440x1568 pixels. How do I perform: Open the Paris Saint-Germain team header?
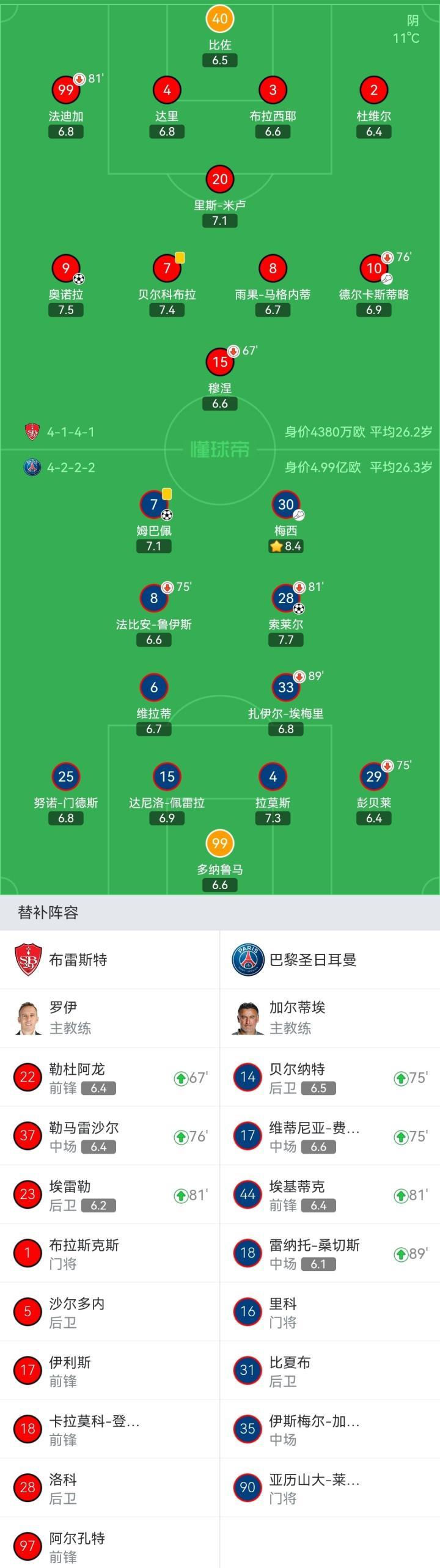[x=329, y=959]
